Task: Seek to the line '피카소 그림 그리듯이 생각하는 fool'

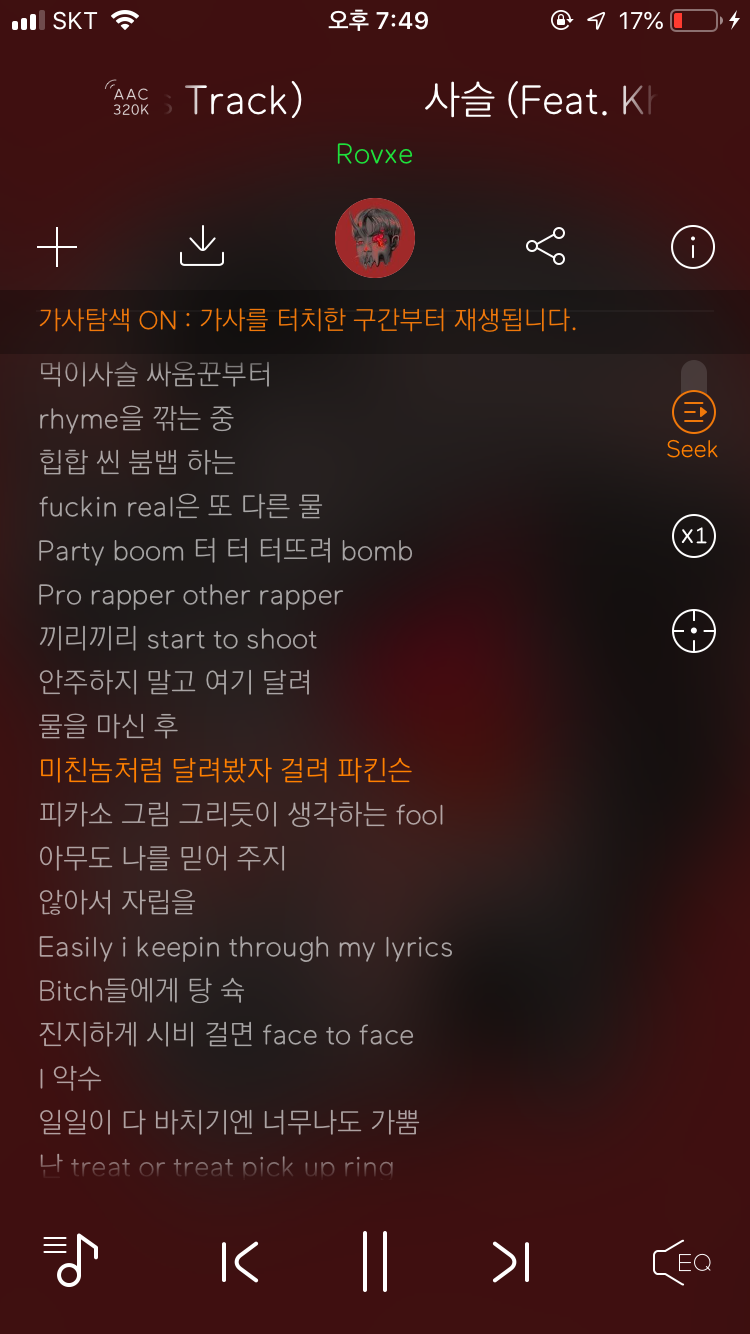Action: pyautogui.click(x=240, y=814)
